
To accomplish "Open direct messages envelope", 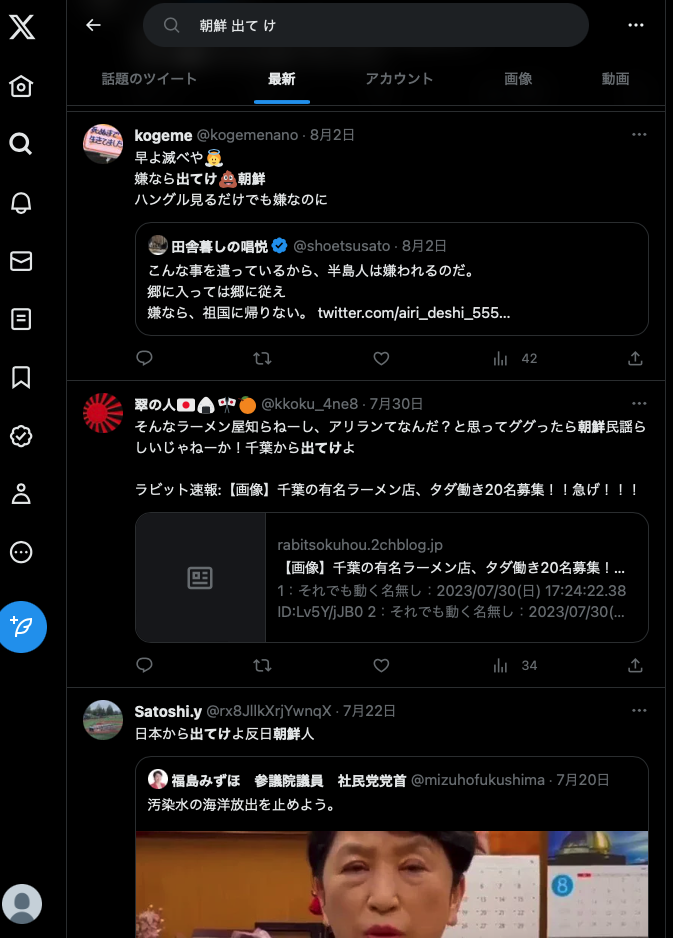I will [x=21, y=261].
